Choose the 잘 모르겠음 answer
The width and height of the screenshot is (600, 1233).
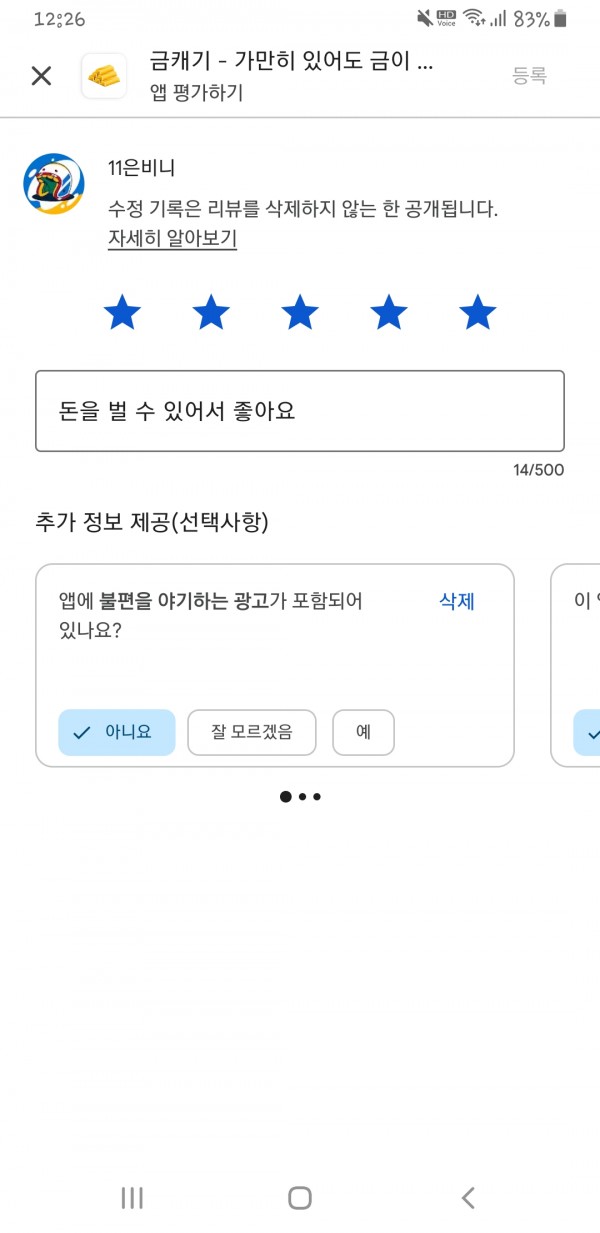pos(252,732)
